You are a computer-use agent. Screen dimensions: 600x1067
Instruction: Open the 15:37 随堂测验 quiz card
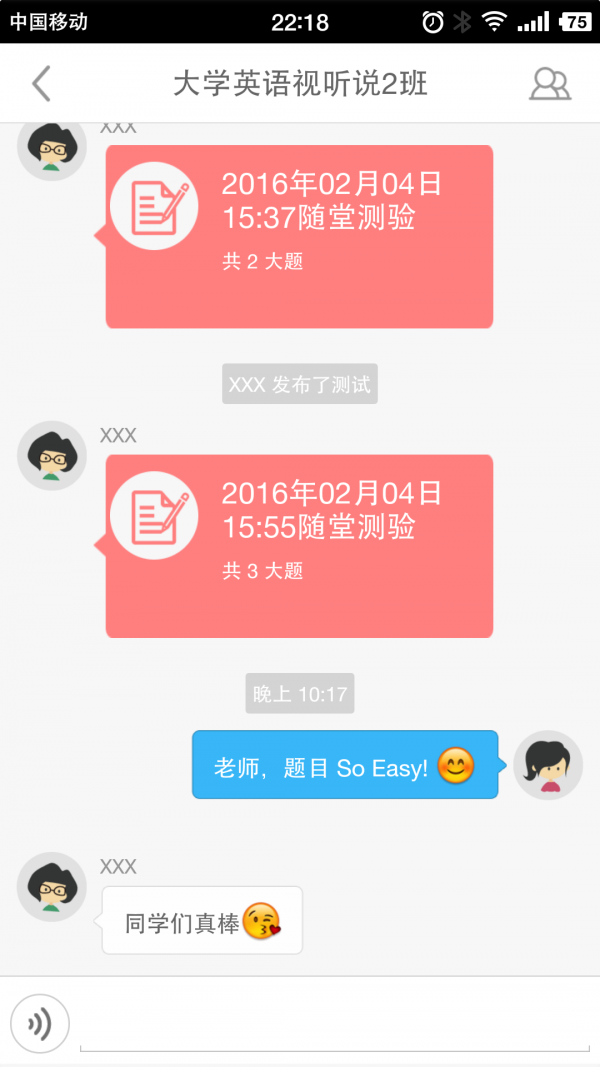tap(299, 236)
